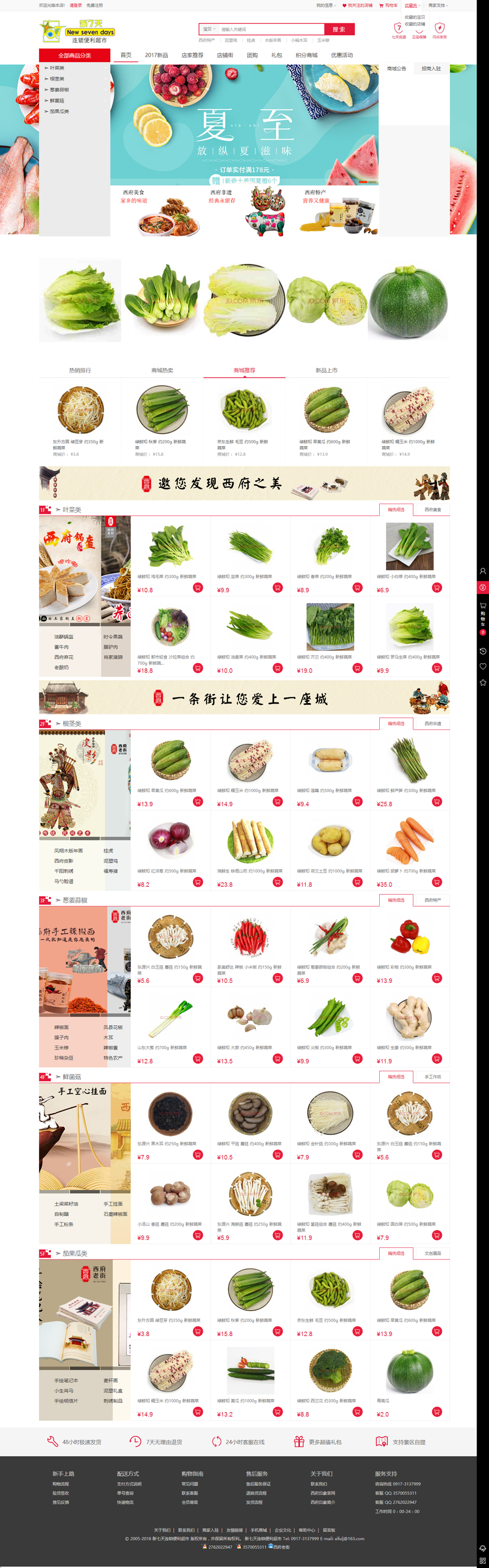Viewport: 489px width, 1568px height.
Task: Switch to 西府美食 tab in 叶菜类 section
Action: [432, 510]
